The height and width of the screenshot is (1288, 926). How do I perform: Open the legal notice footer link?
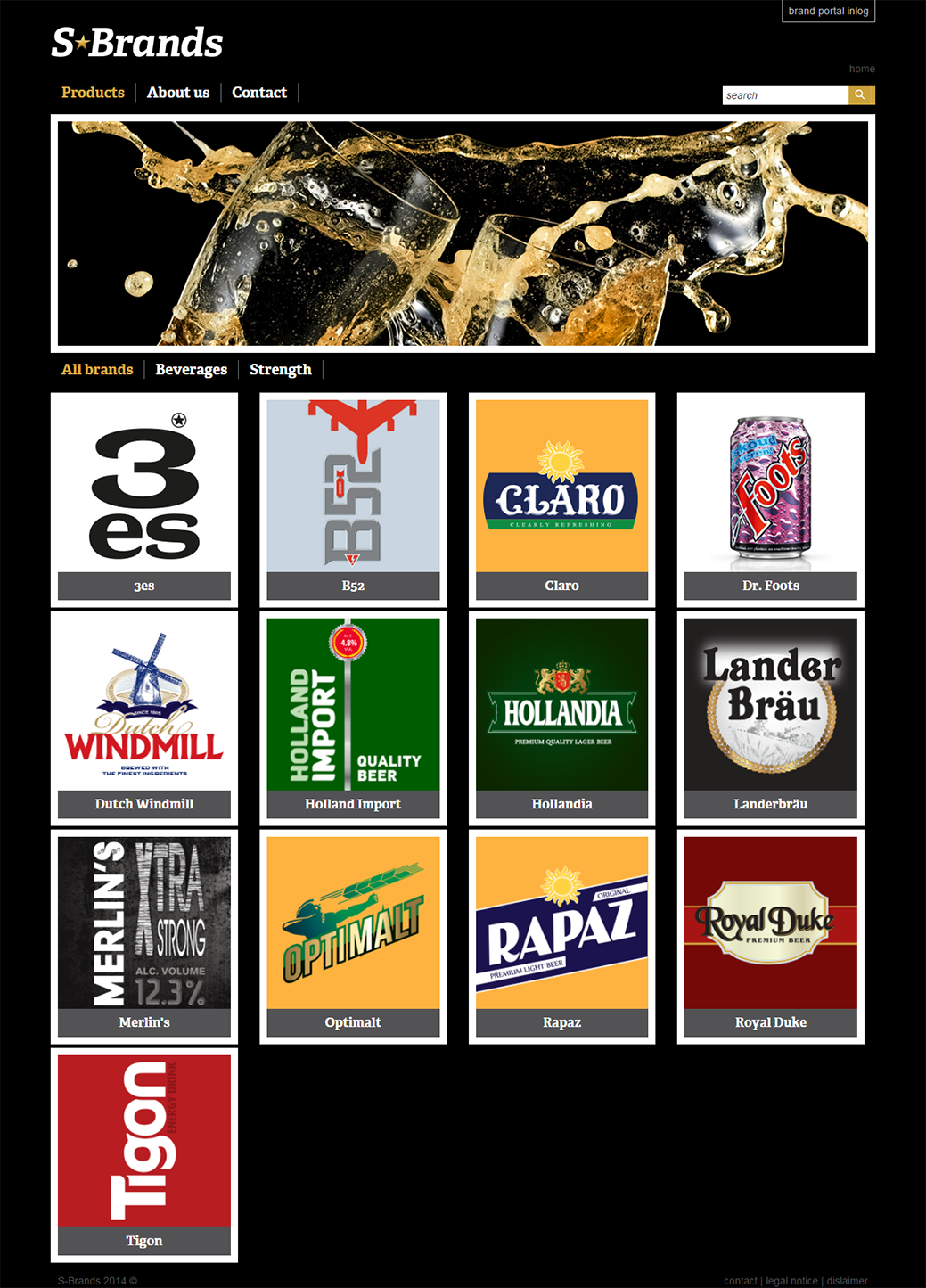pyautogui.click(x=791, y=1281)
